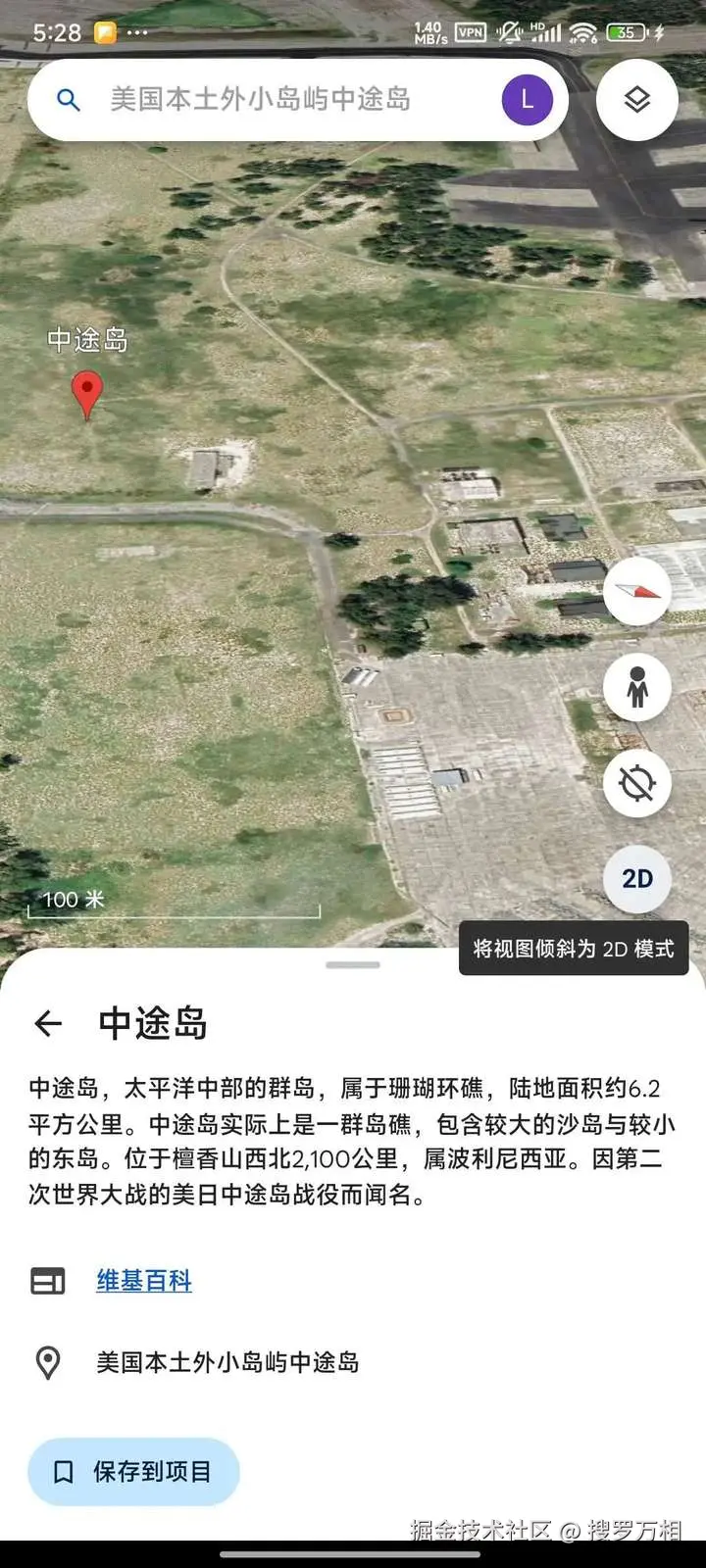Reset orientation with the compass button
The image size is (706, 1568).
tap(637, 591)
